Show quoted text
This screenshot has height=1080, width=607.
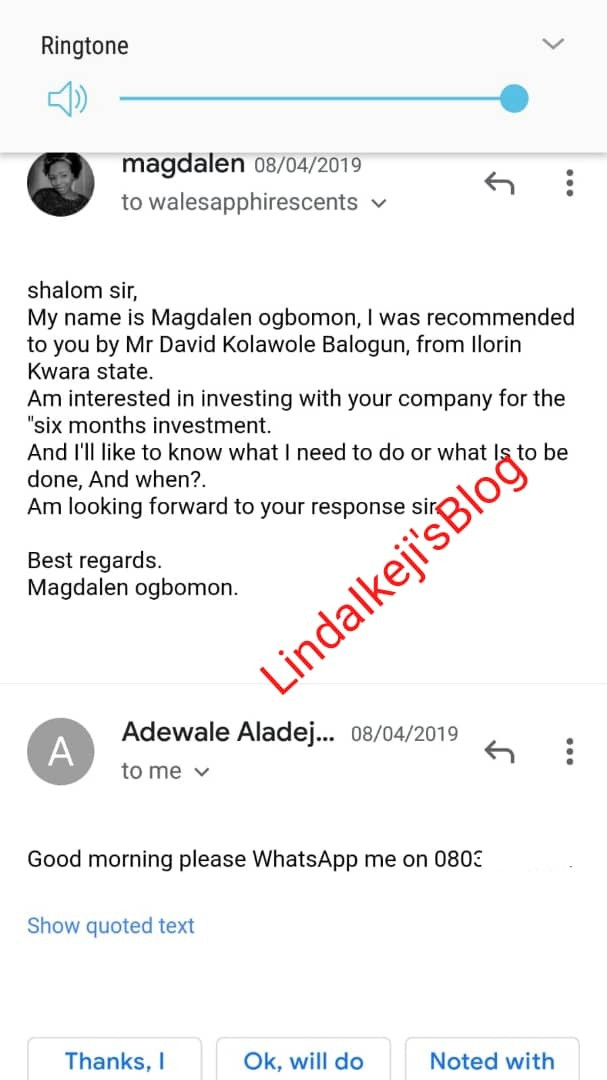pos(111,926)
